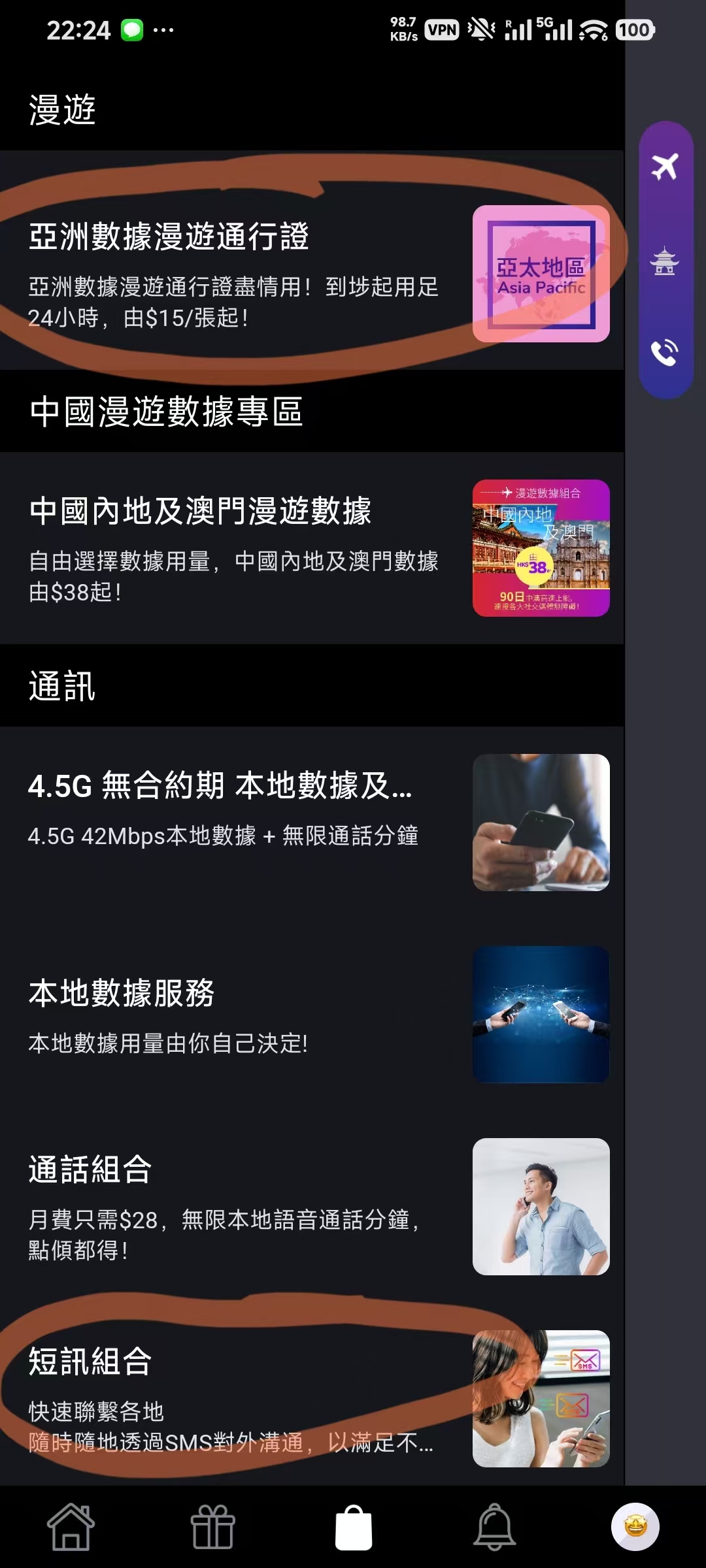Tap the blue local data service image

541,1015
